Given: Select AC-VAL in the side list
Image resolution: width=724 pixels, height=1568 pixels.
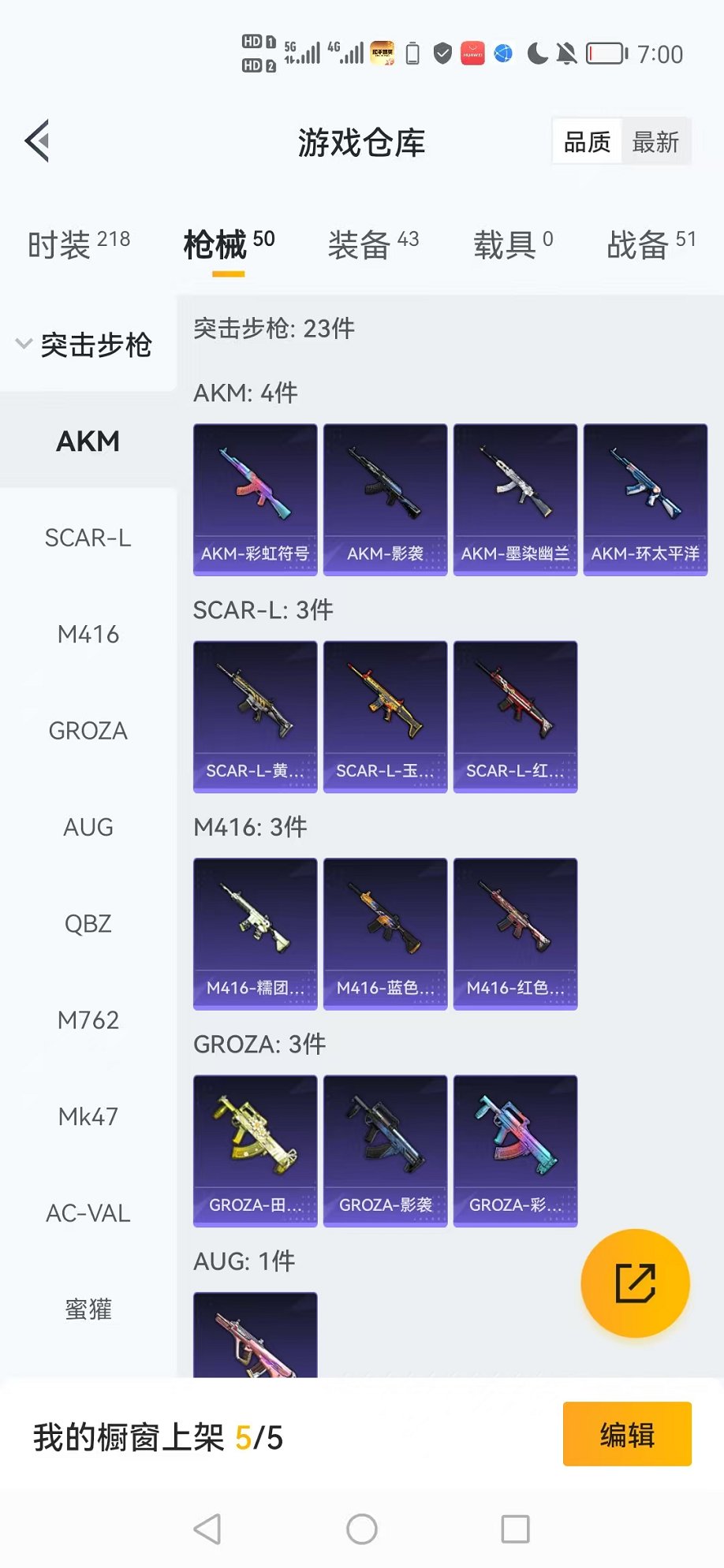Looking at the screenshot, I should tap(88, 1212).
